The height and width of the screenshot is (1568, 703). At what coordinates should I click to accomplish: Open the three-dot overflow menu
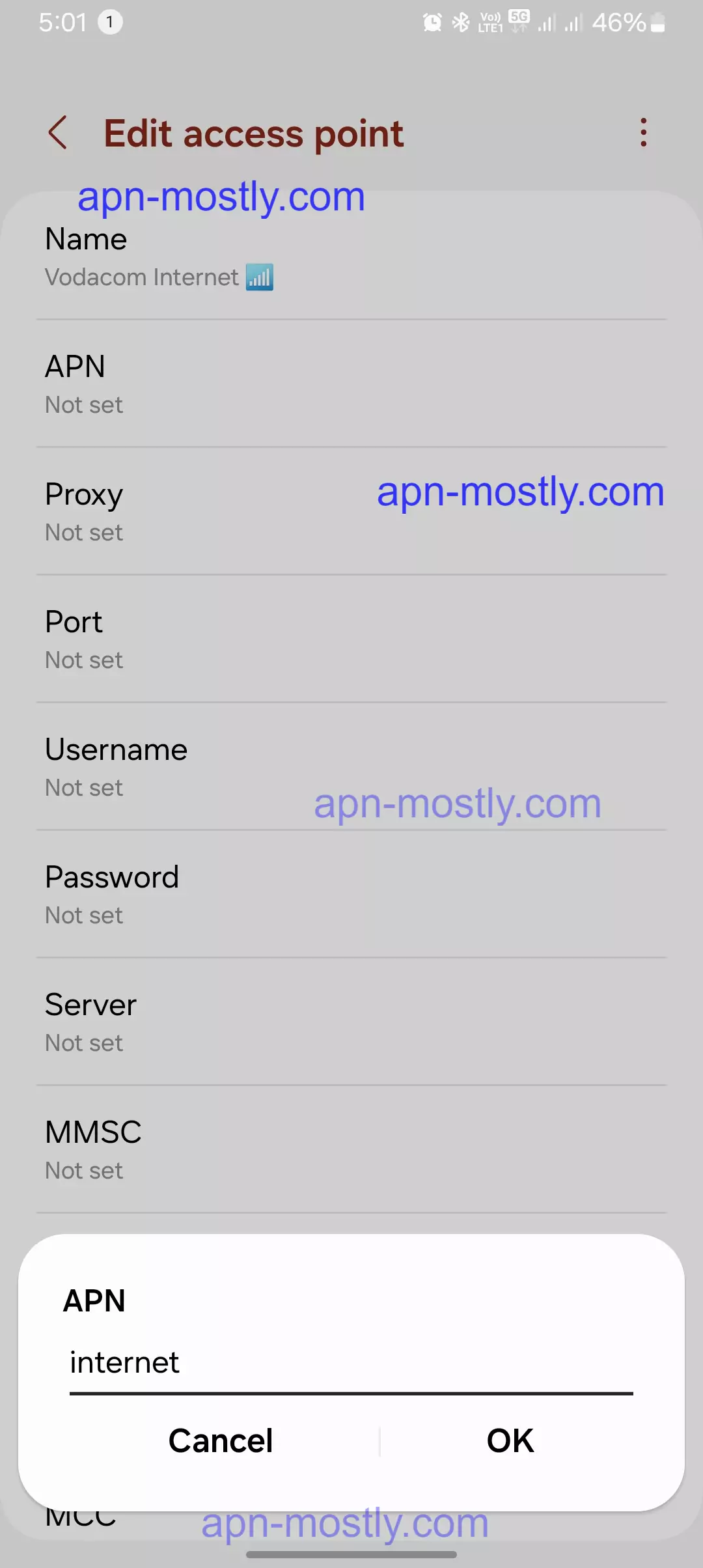pos(643,133)
